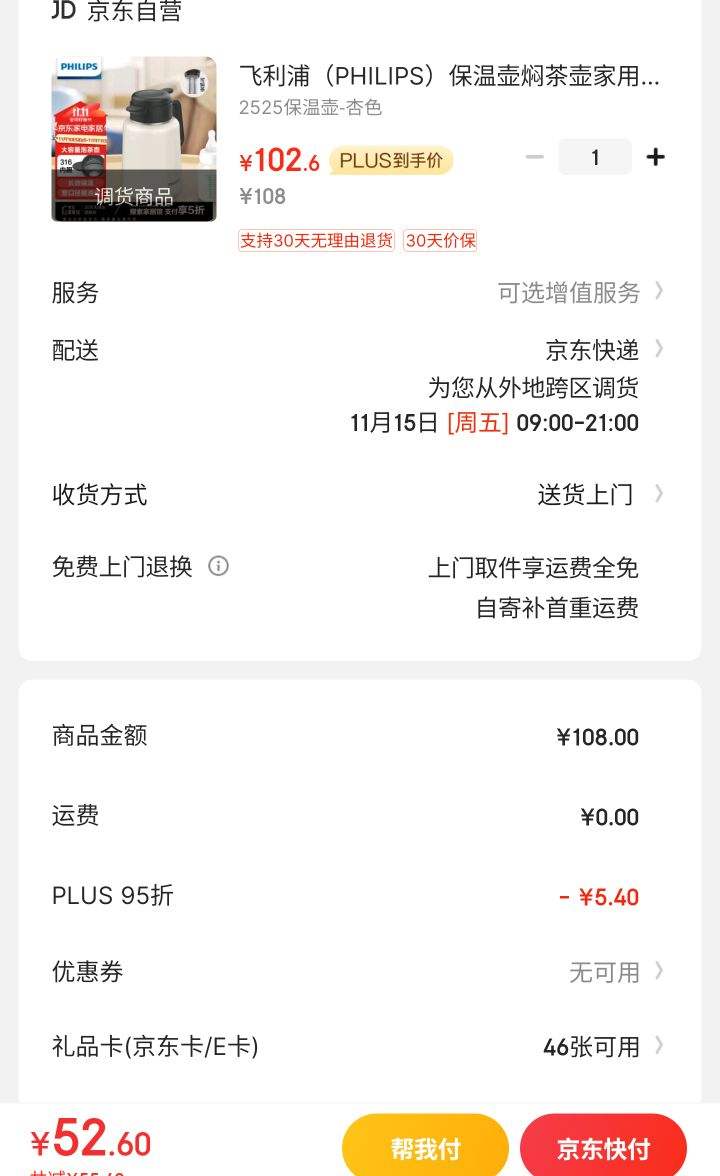Increase quantity with the plus button
The image size is (720, 1176).
[x=655, y=157]
